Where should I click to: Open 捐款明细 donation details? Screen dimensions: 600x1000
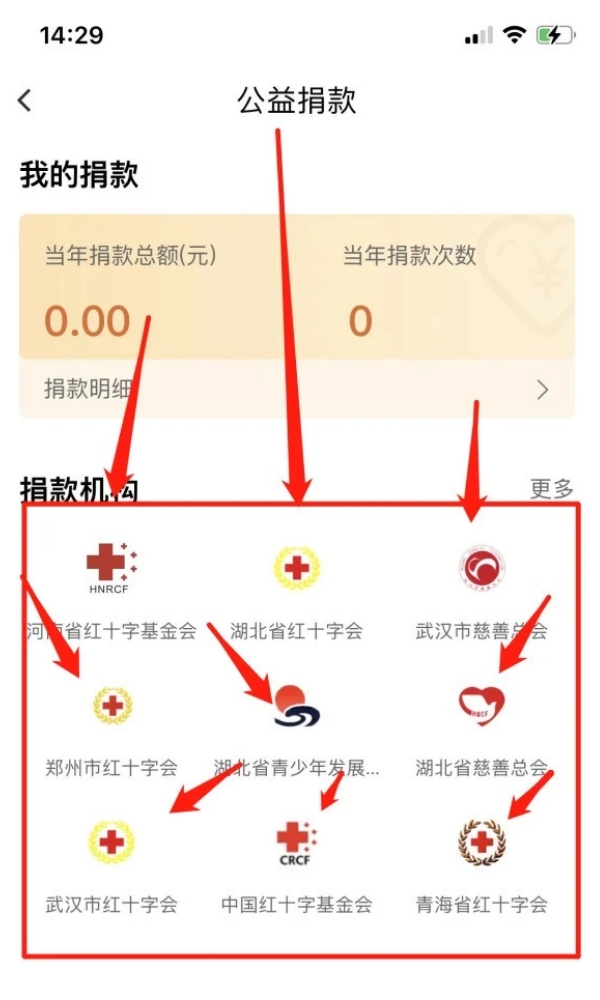(296, 389)
